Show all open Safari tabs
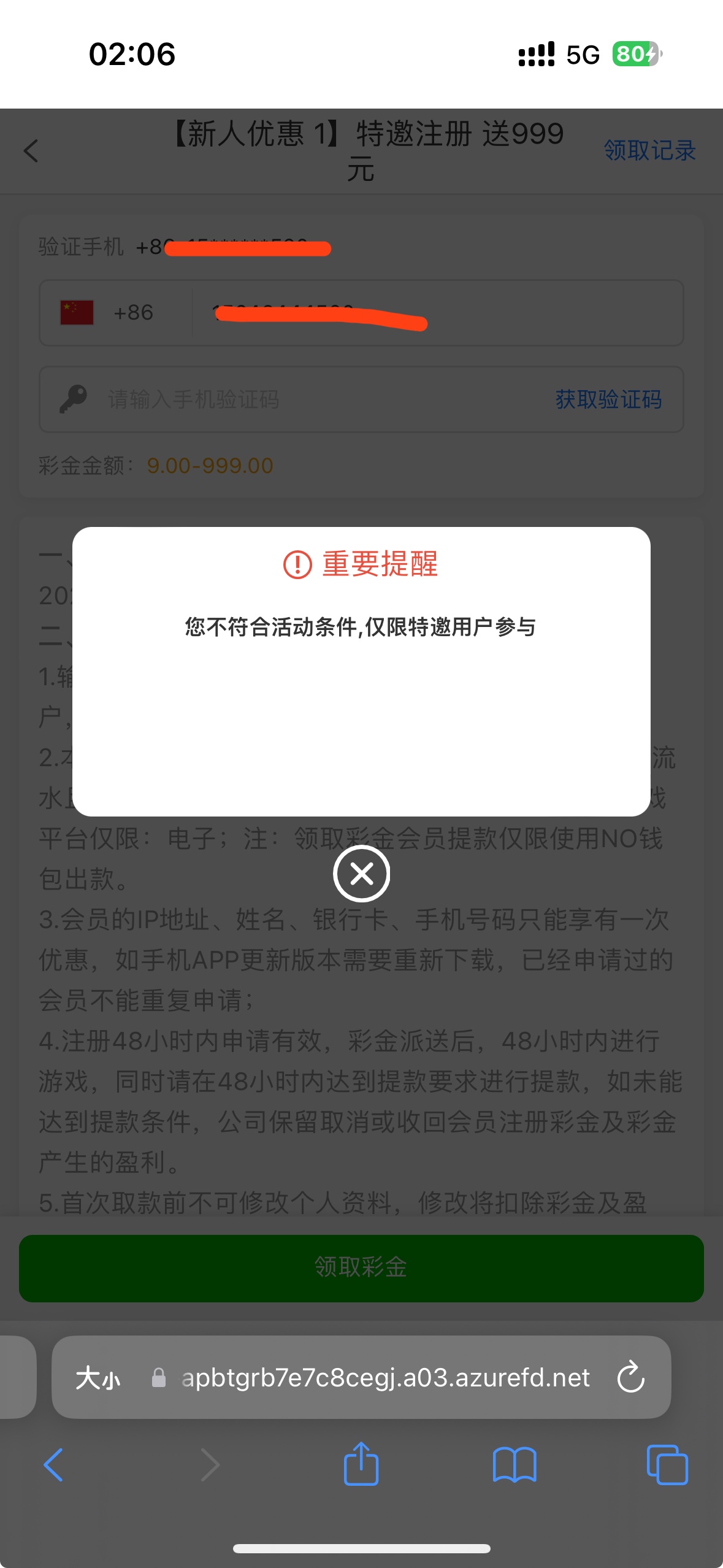The width and height of the screenshot is (723, 1568). point(667,1465)
